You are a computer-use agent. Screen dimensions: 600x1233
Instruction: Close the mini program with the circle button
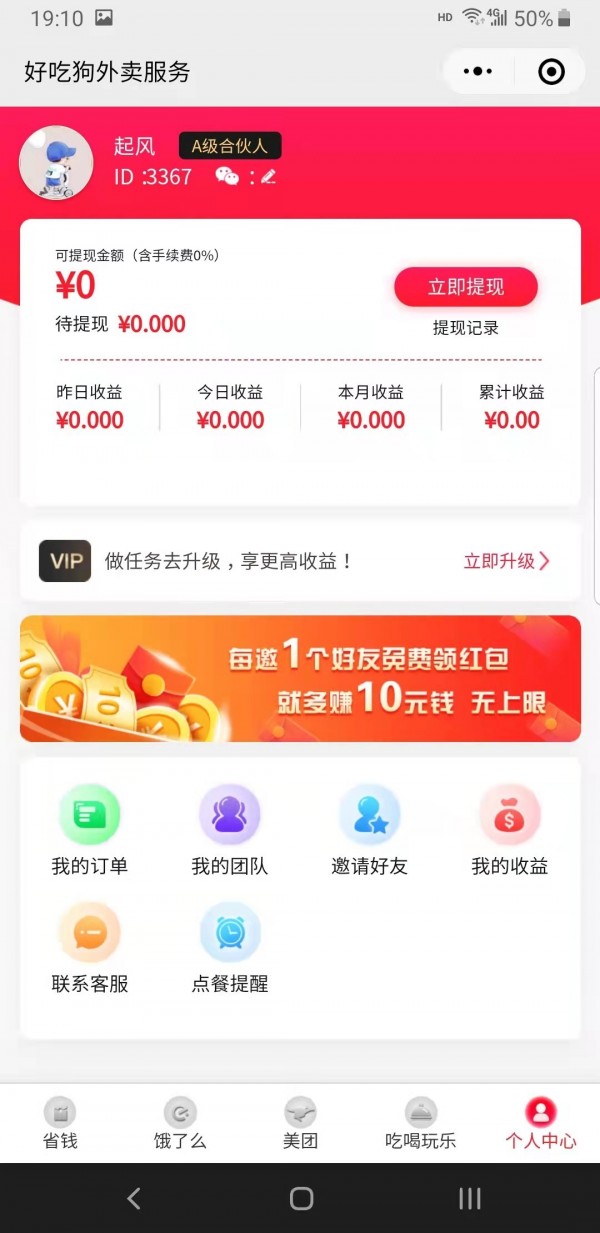551,71
